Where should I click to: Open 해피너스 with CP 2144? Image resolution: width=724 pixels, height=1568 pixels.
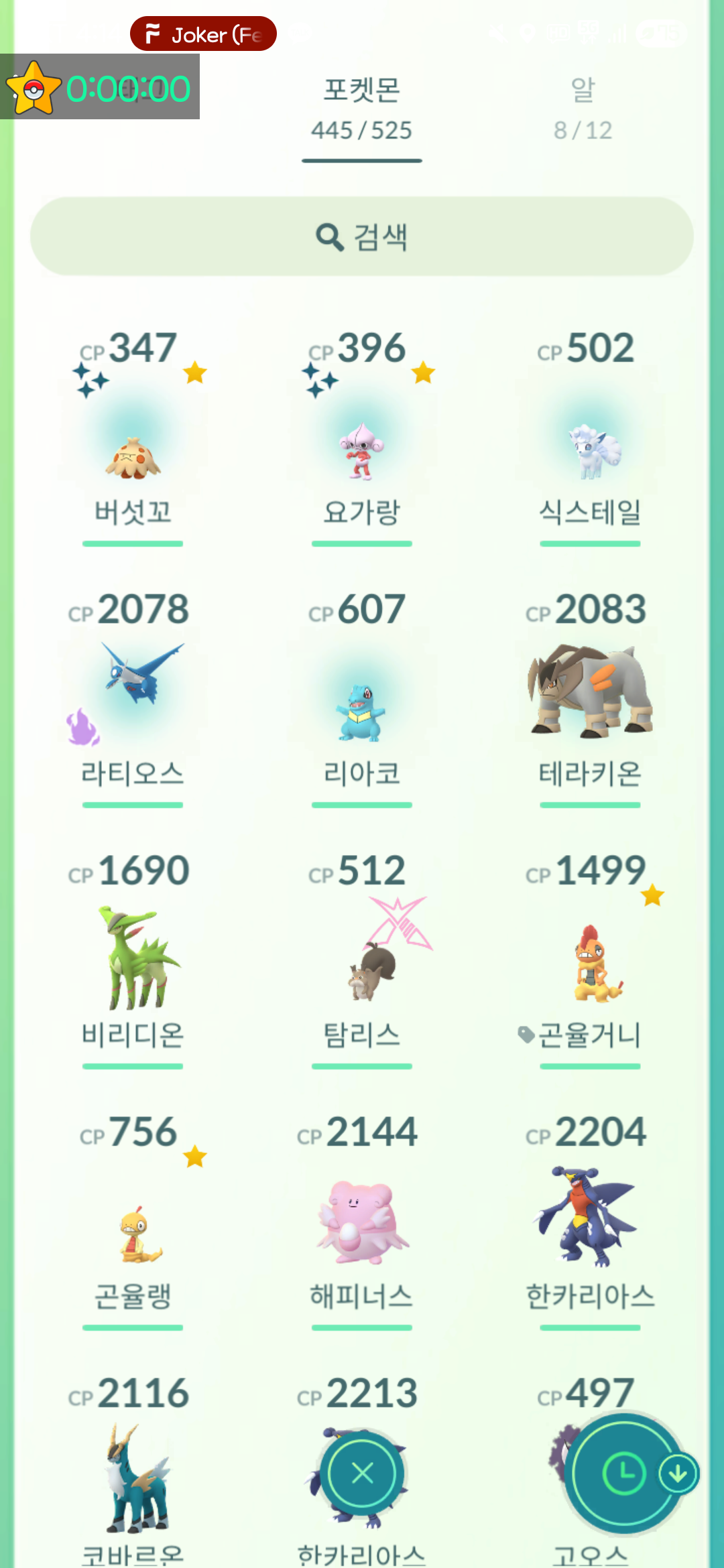pyautogui.click(x=361, y=1223)
